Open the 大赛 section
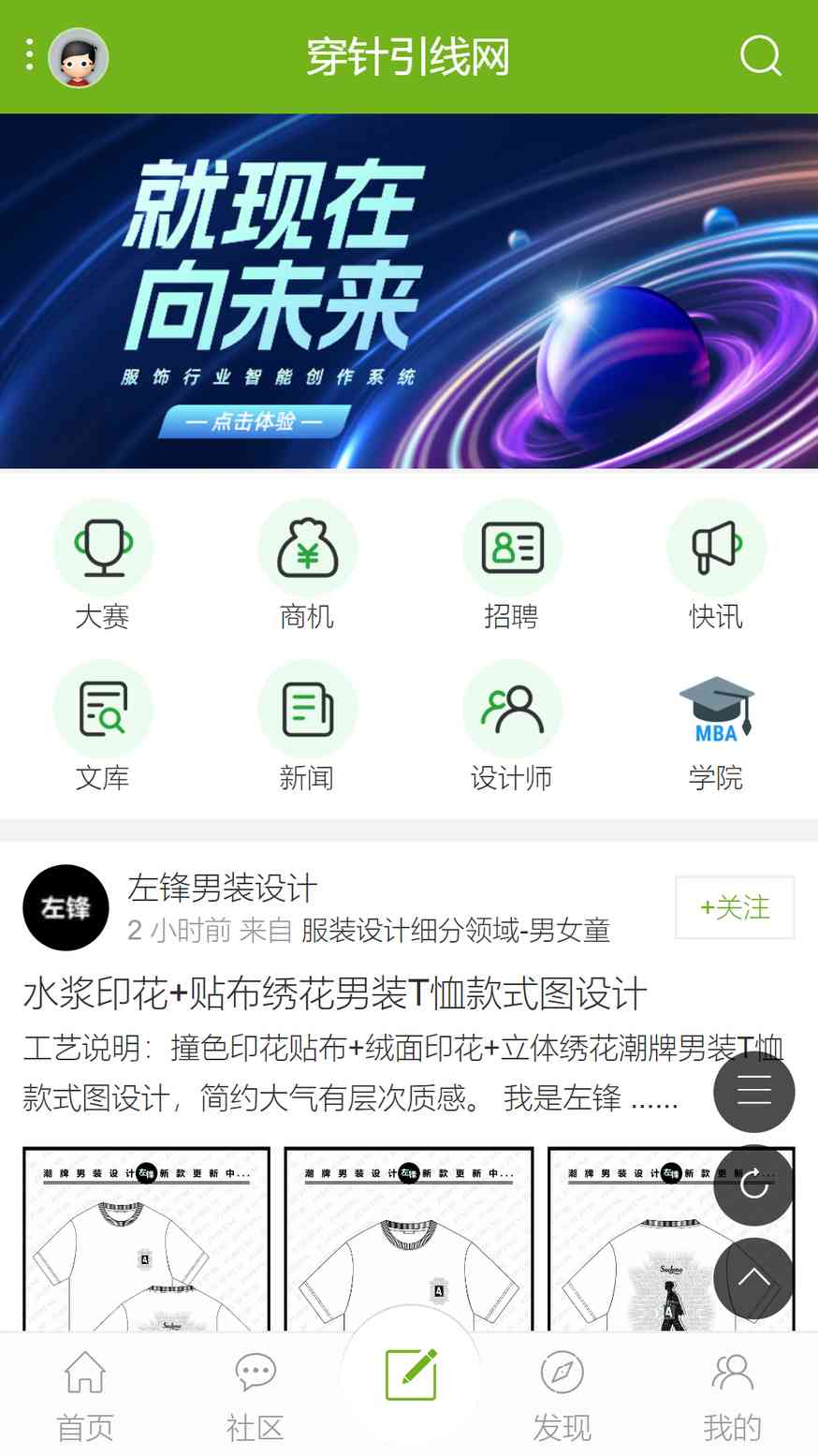The width and height of the screenshot is (818, 1456). [102, 565]
